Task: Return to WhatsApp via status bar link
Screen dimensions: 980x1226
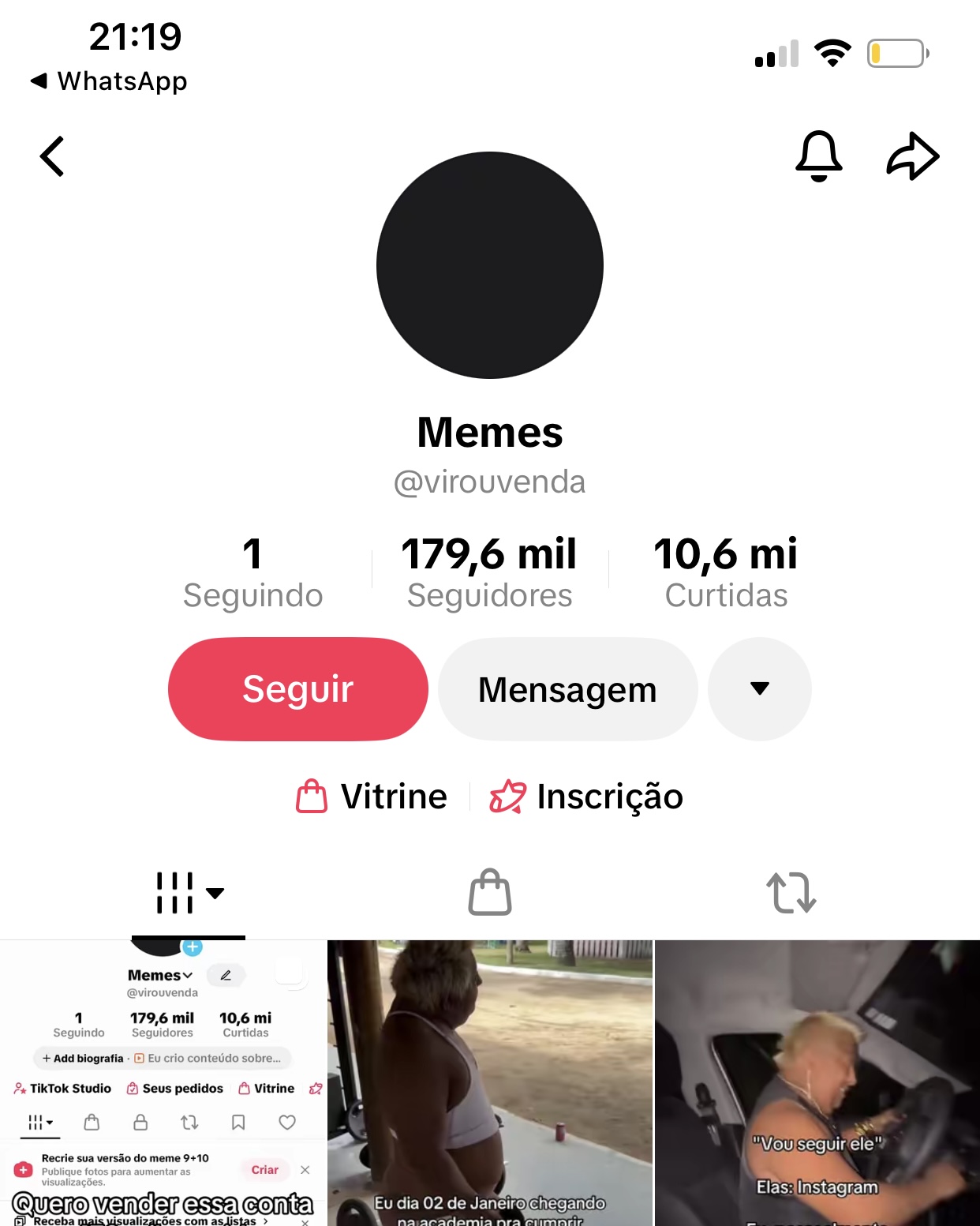Action: [108, 81]
